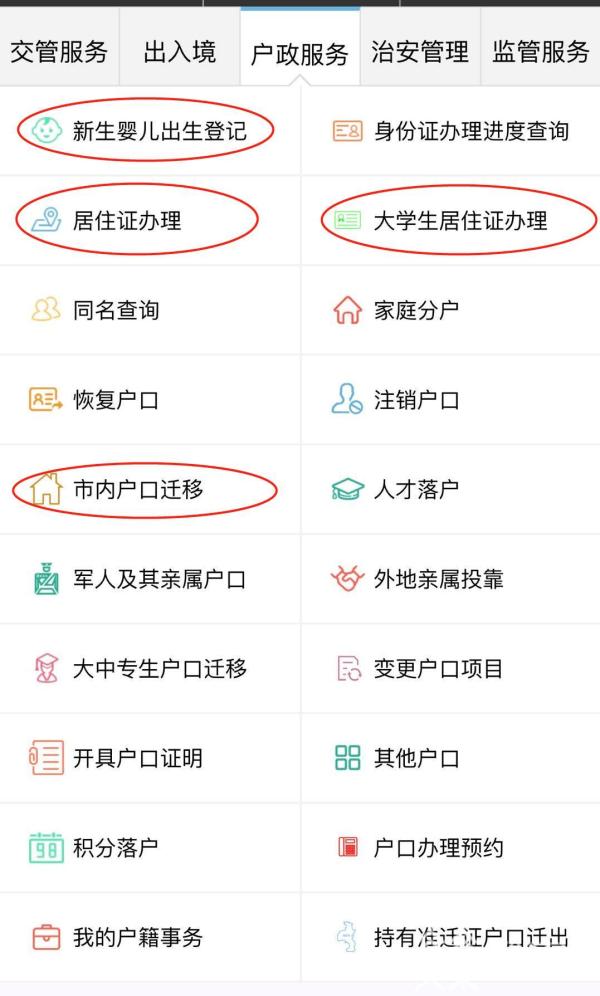View 我的户籍事务

[x=137, y=937]
